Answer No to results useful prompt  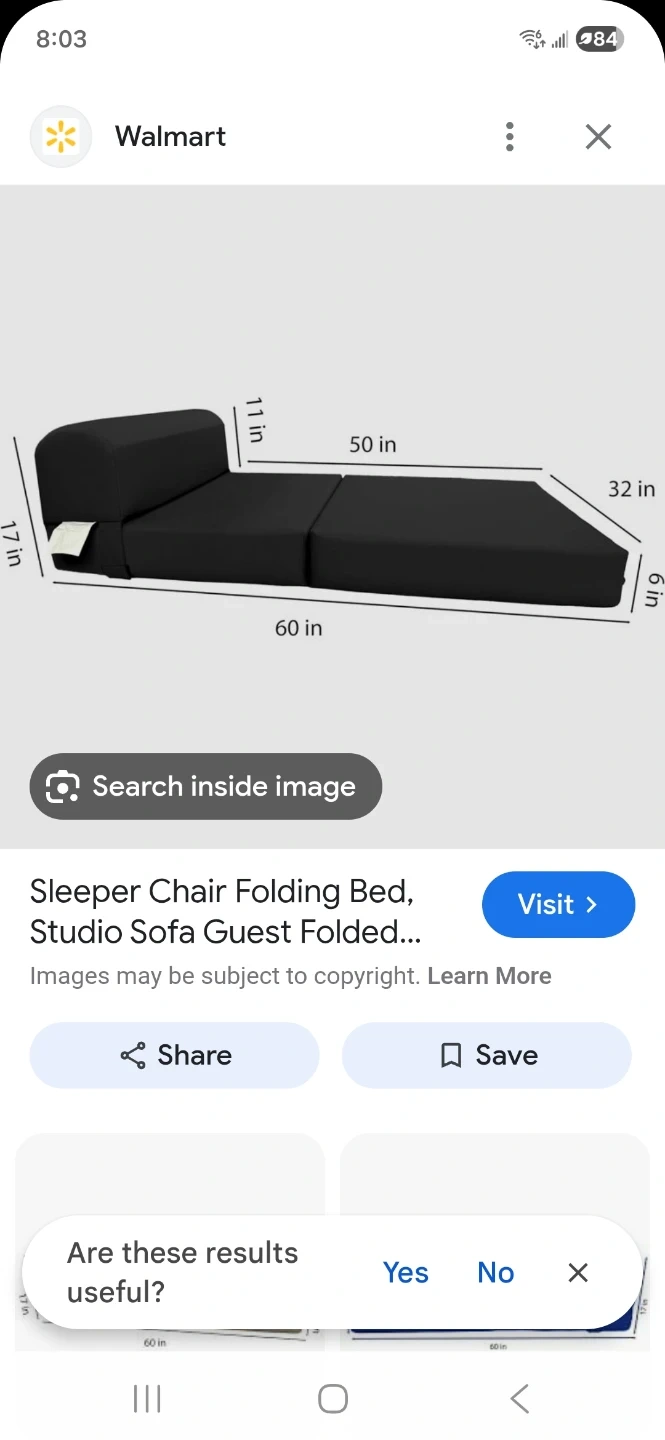495,1272
